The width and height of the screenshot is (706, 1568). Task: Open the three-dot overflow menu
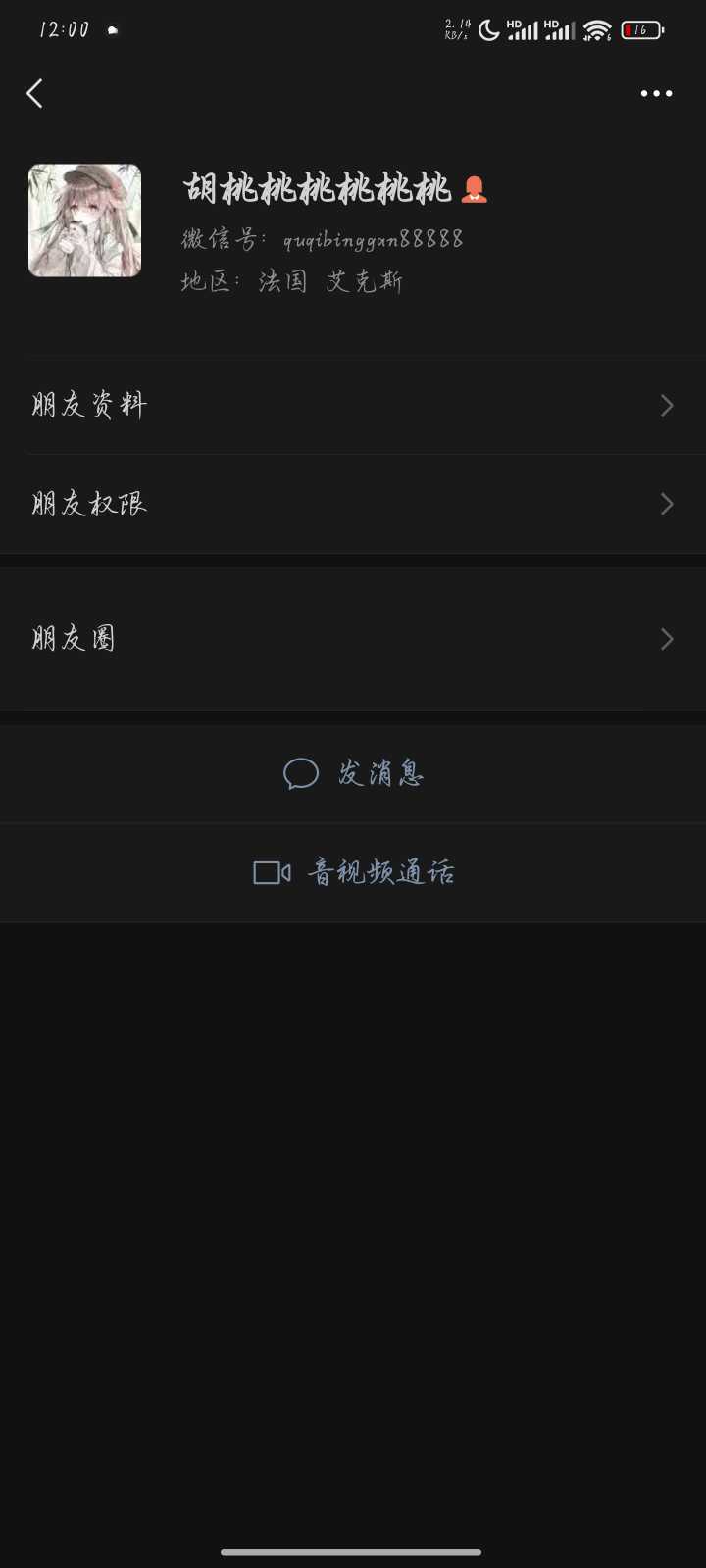(656, 94)
